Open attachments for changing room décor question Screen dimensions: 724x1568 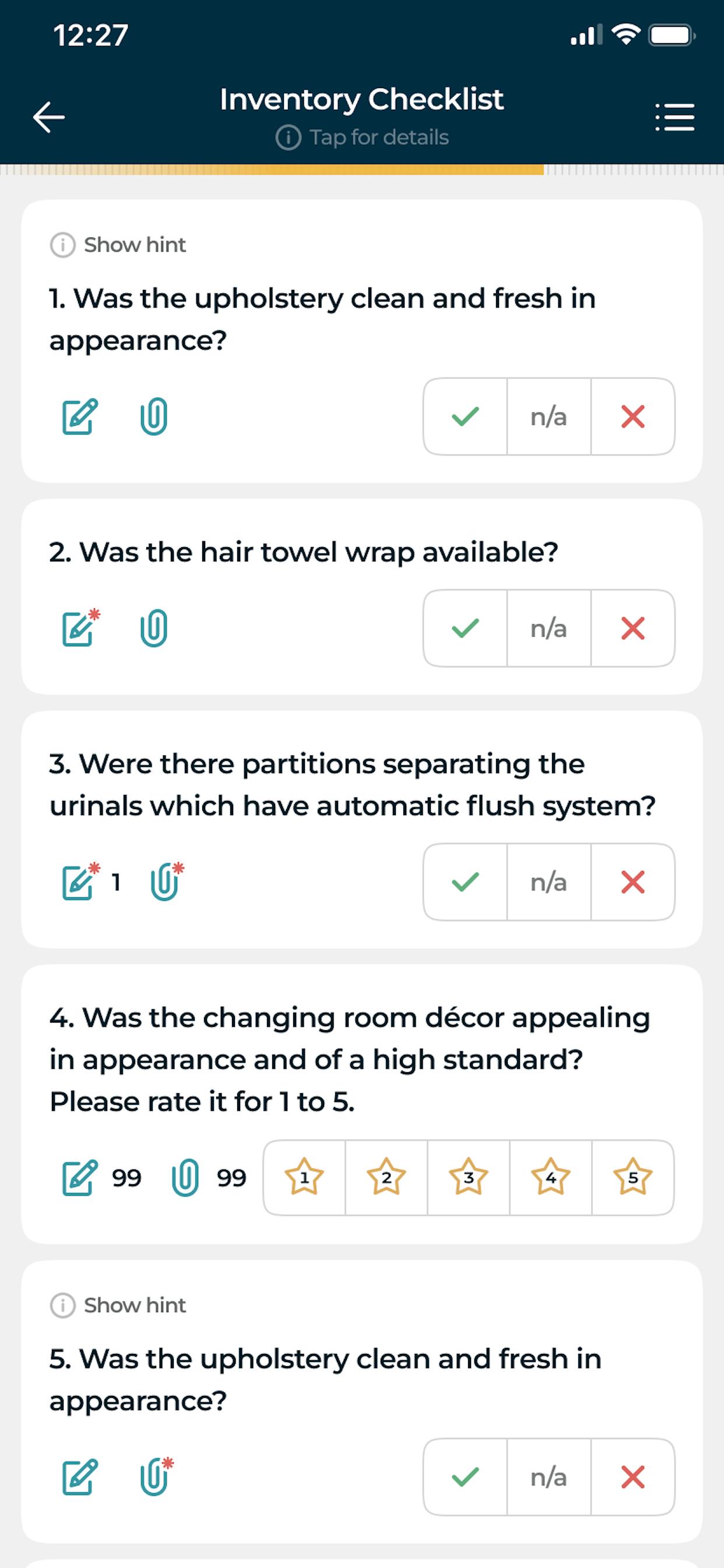[x=185, y=1177]
